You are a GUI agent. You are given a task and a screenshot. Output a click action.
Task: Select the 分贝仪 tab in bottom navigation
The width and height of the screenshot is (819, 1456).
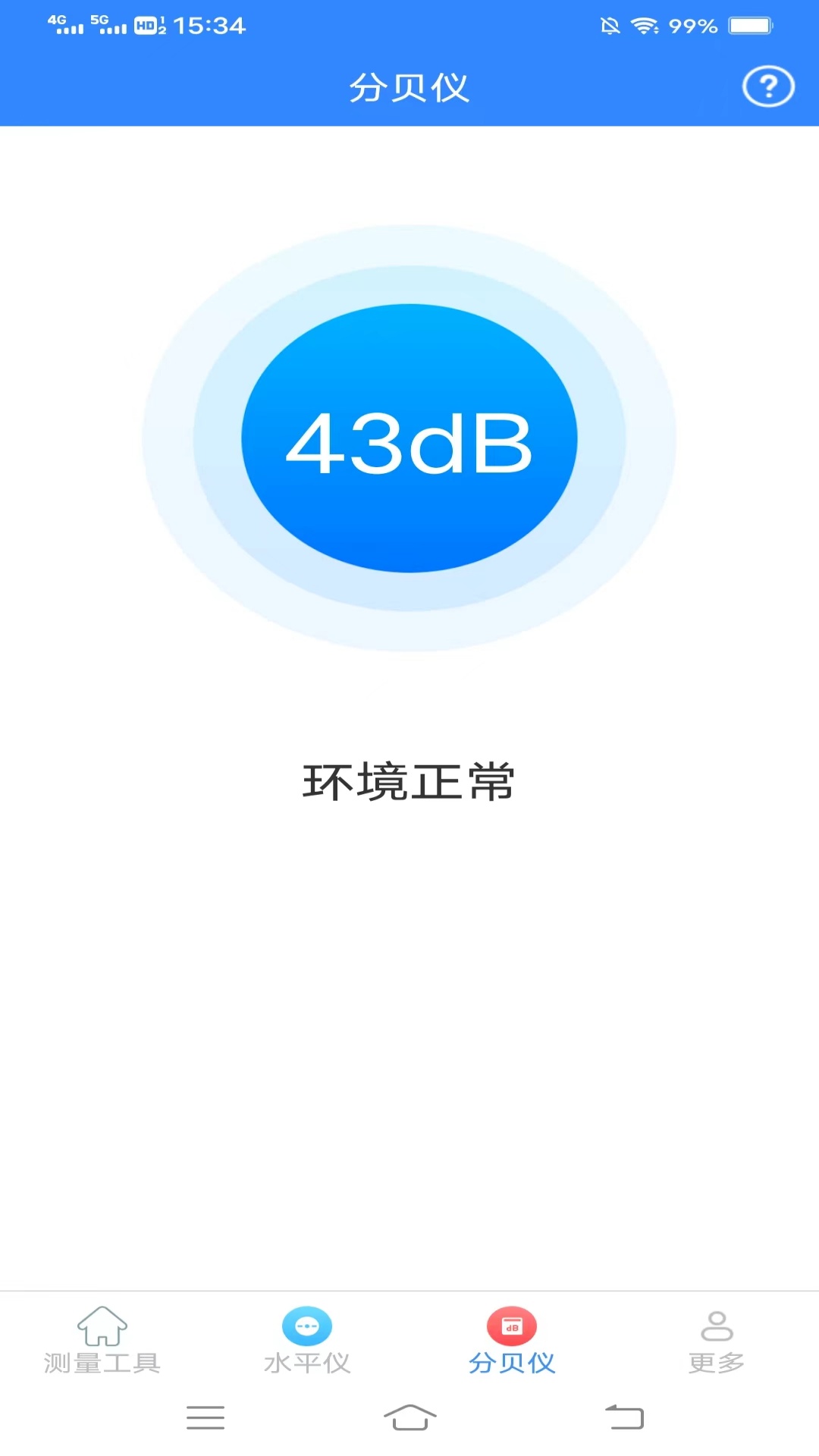[x=512, y=1342]
